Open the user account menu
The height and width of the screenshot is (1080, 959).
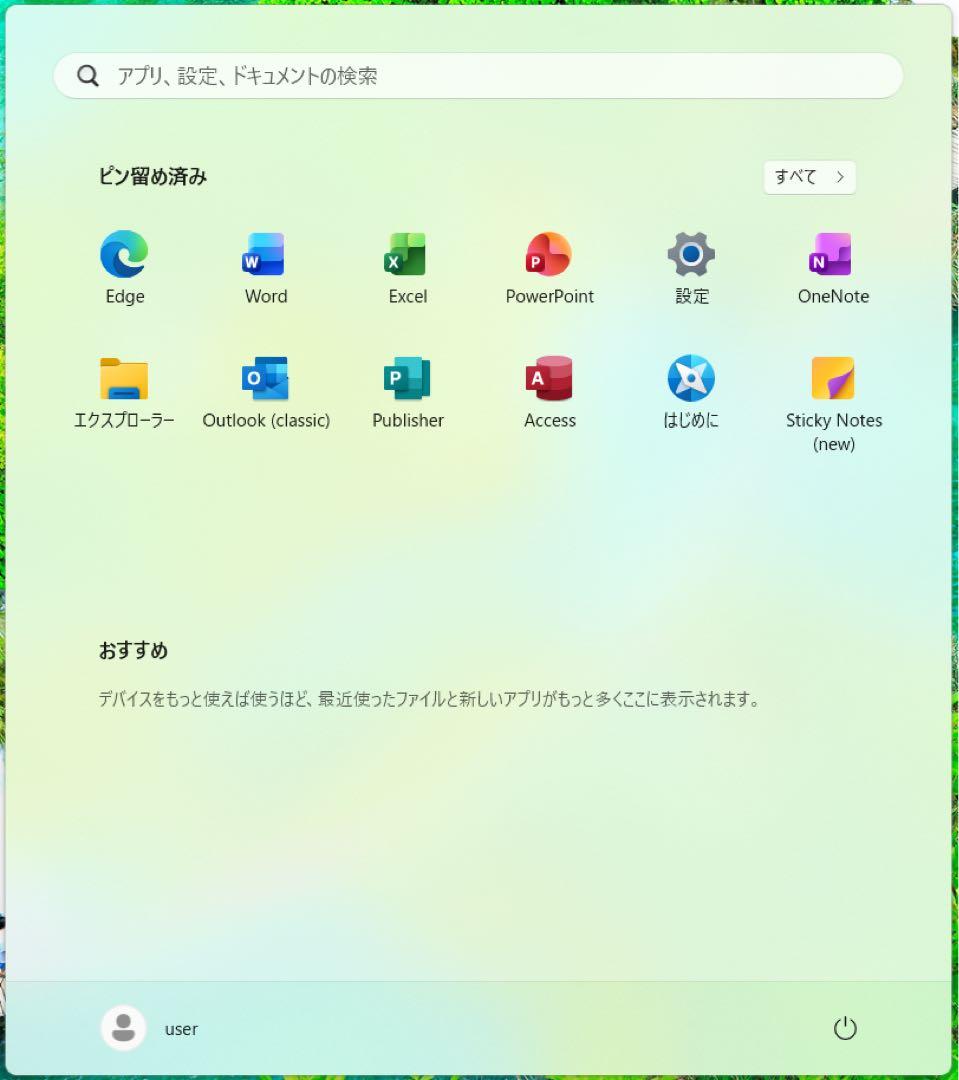[x=150, y=1028]
